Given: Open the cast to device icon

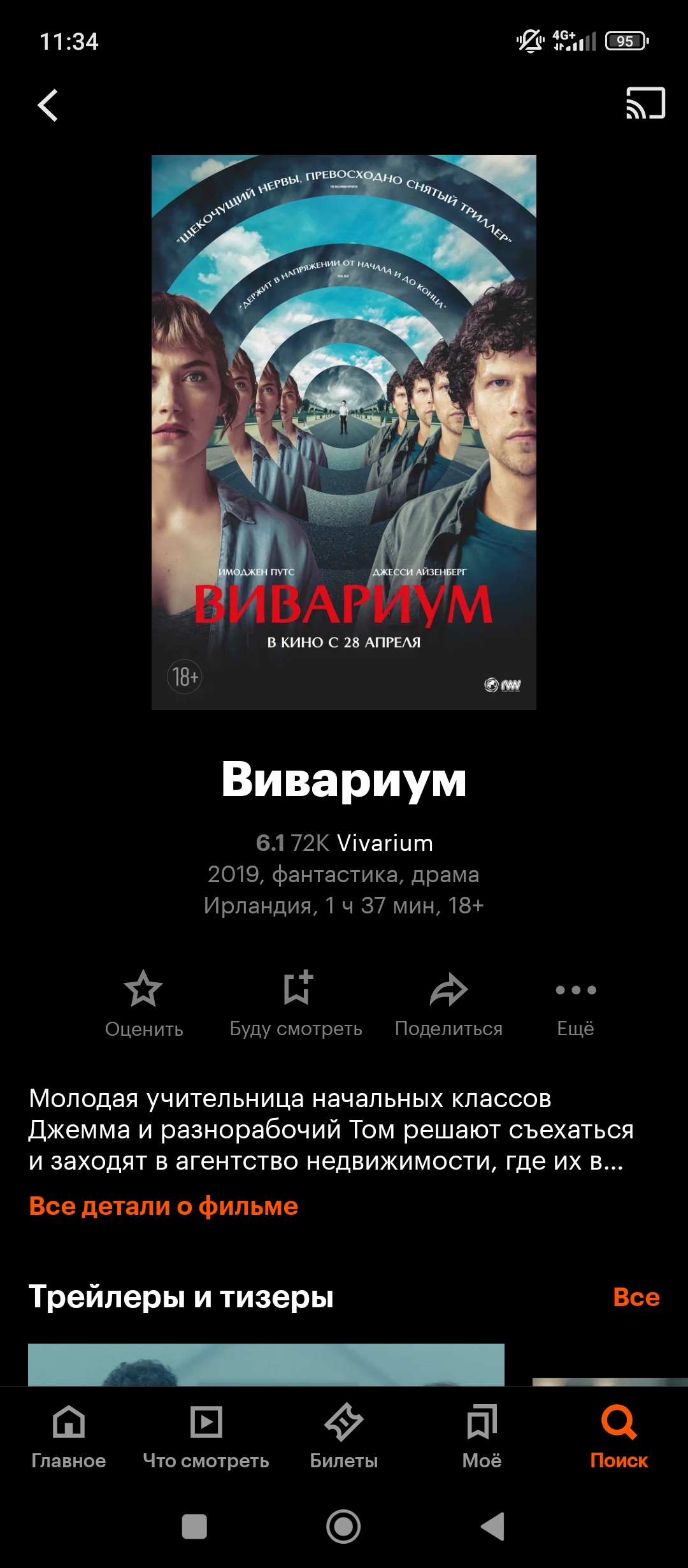Looking at the screenshot, I should click(645, 104).
